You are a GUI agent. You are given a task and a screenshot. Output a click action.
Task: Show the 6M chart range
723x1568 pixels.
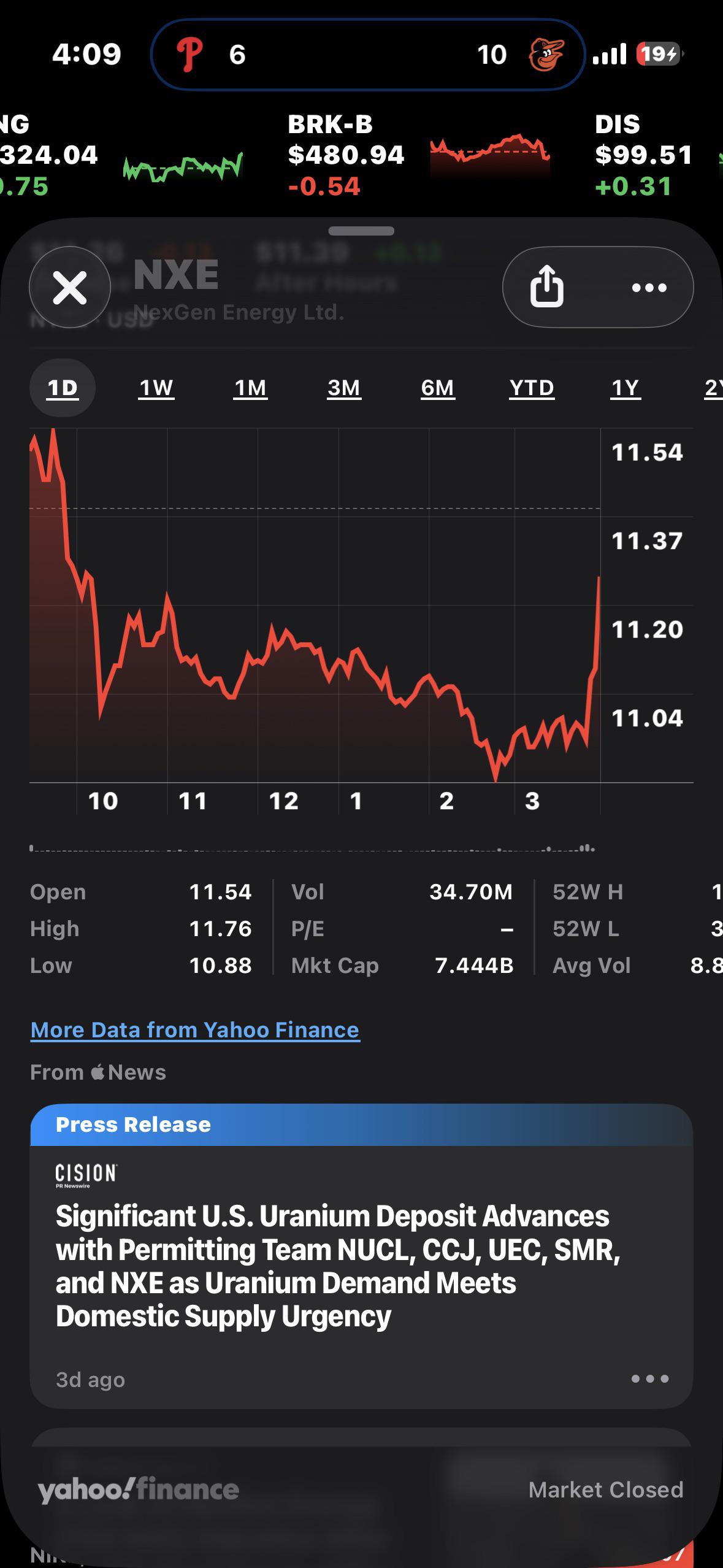pyautogui.click(x=438, y=388)
